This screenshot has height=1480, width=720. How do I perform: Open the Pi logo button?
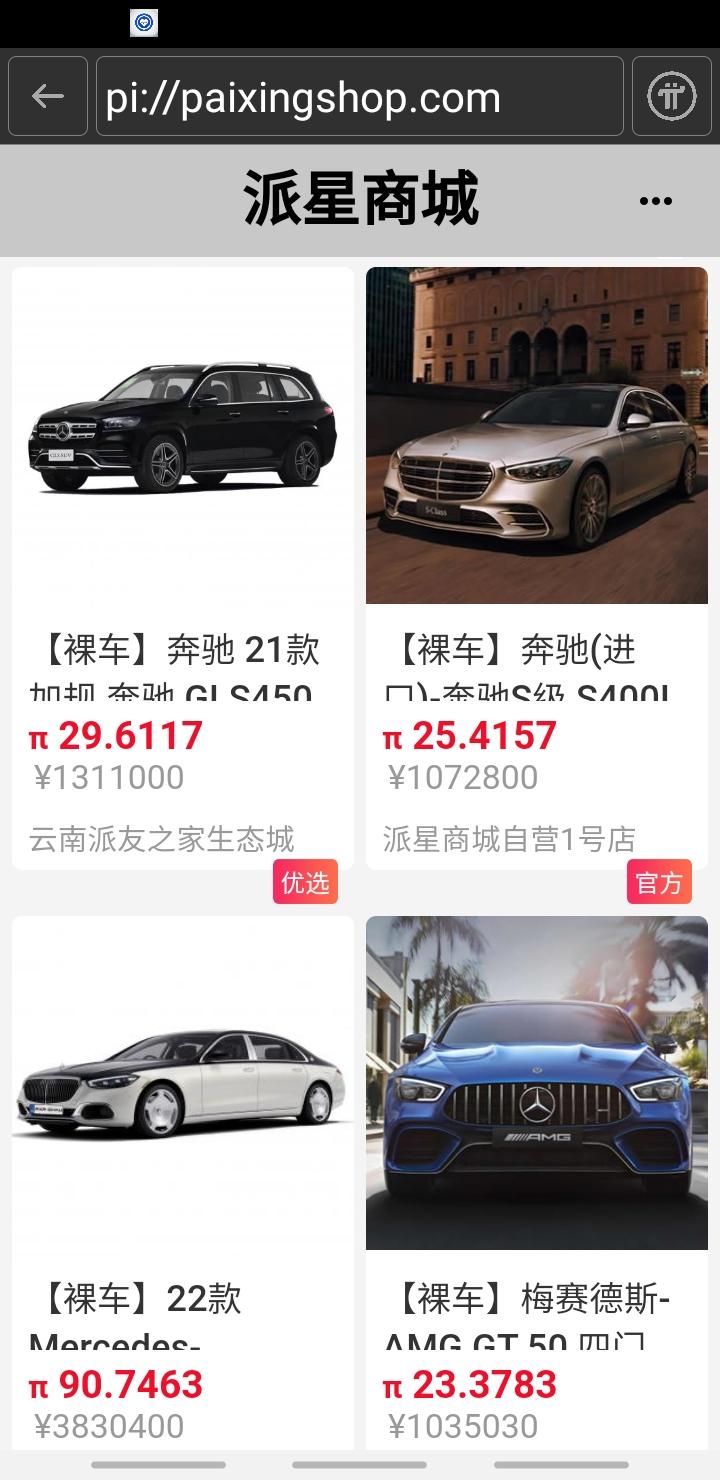click(x=671, y=97)
